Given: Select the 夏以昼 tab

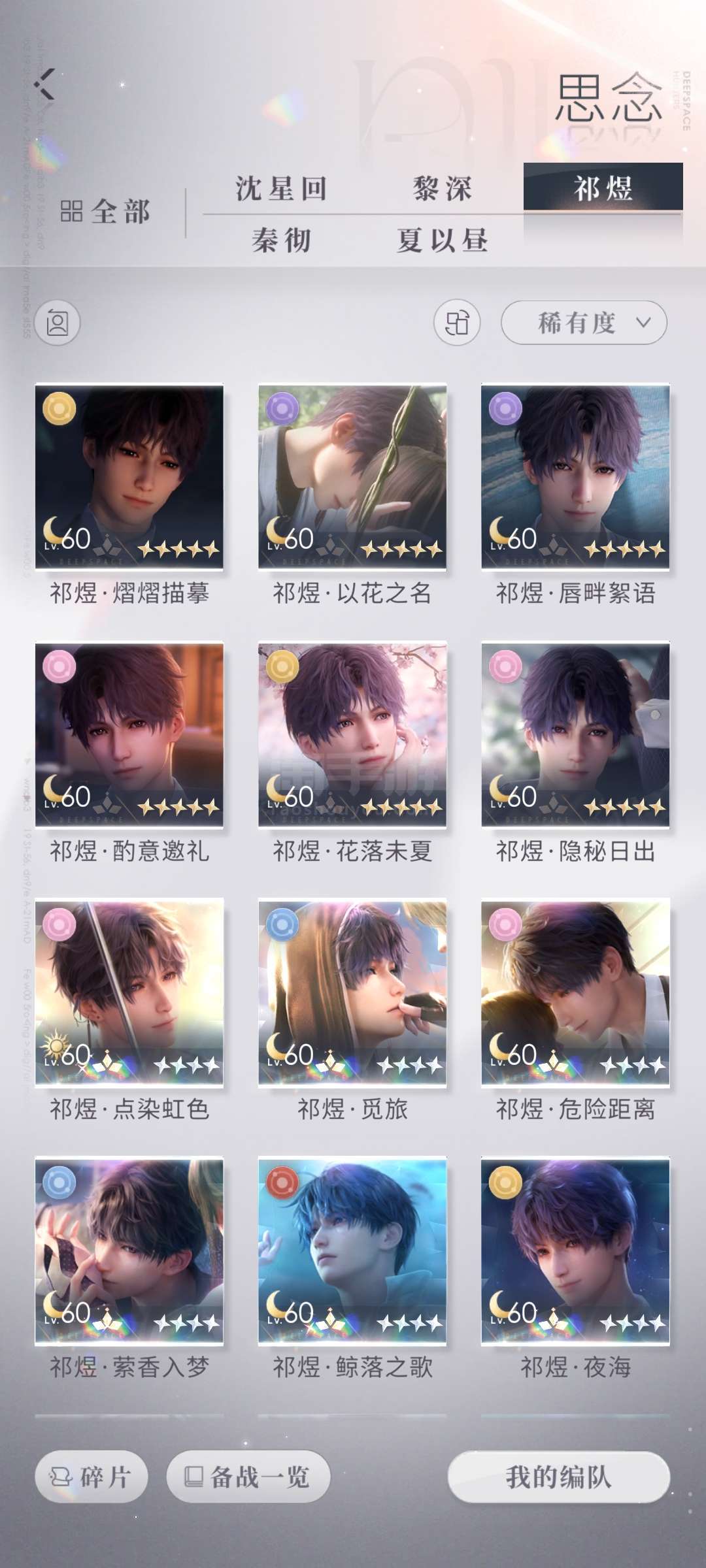Looking at the screenshot, I should [443, 240].
